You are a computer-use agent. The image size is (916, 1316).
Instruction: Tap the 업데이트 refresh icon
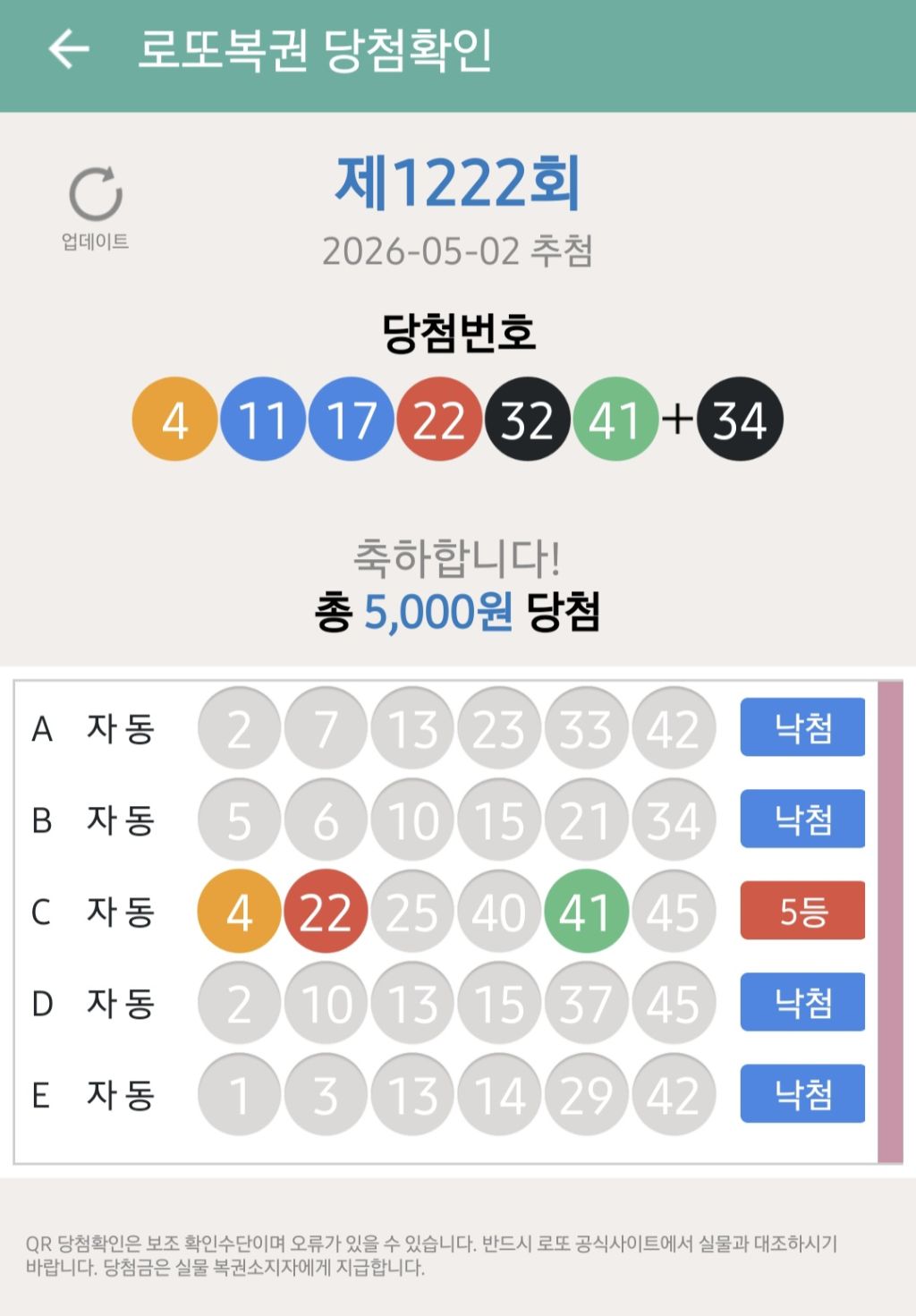pos(96,193)
